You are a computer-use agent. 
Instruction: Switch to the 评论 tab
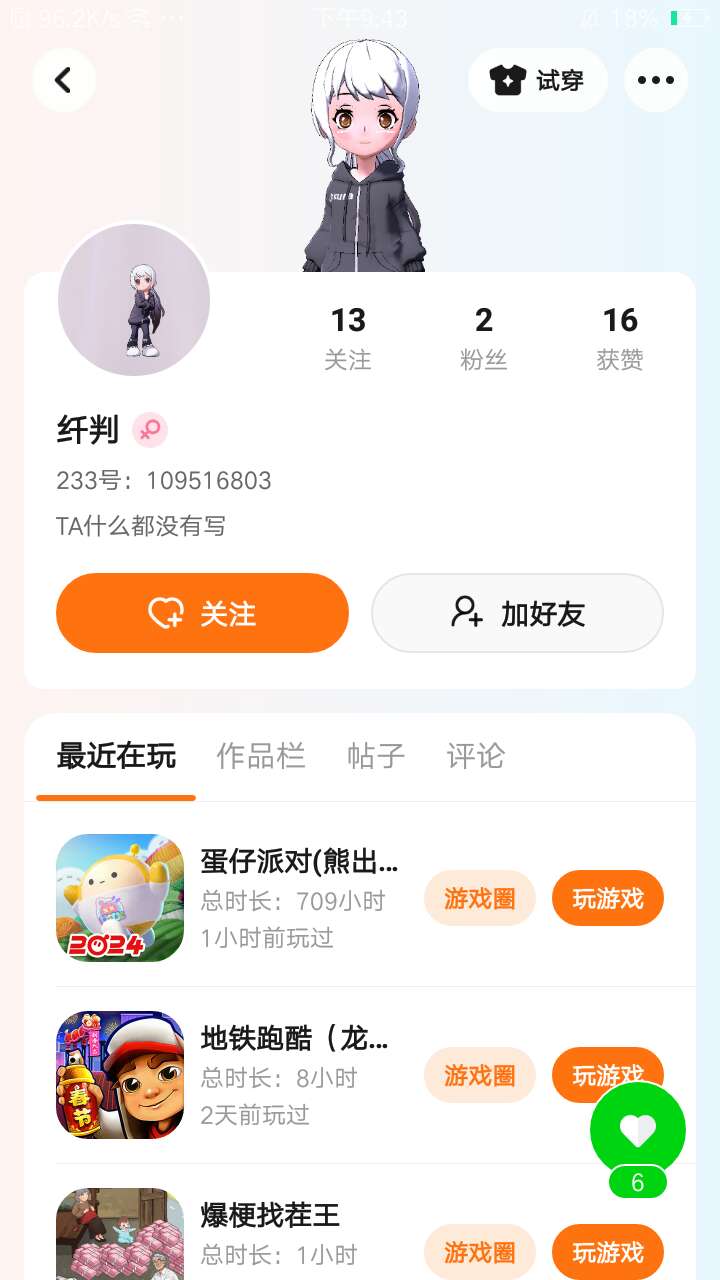(475, 756)
